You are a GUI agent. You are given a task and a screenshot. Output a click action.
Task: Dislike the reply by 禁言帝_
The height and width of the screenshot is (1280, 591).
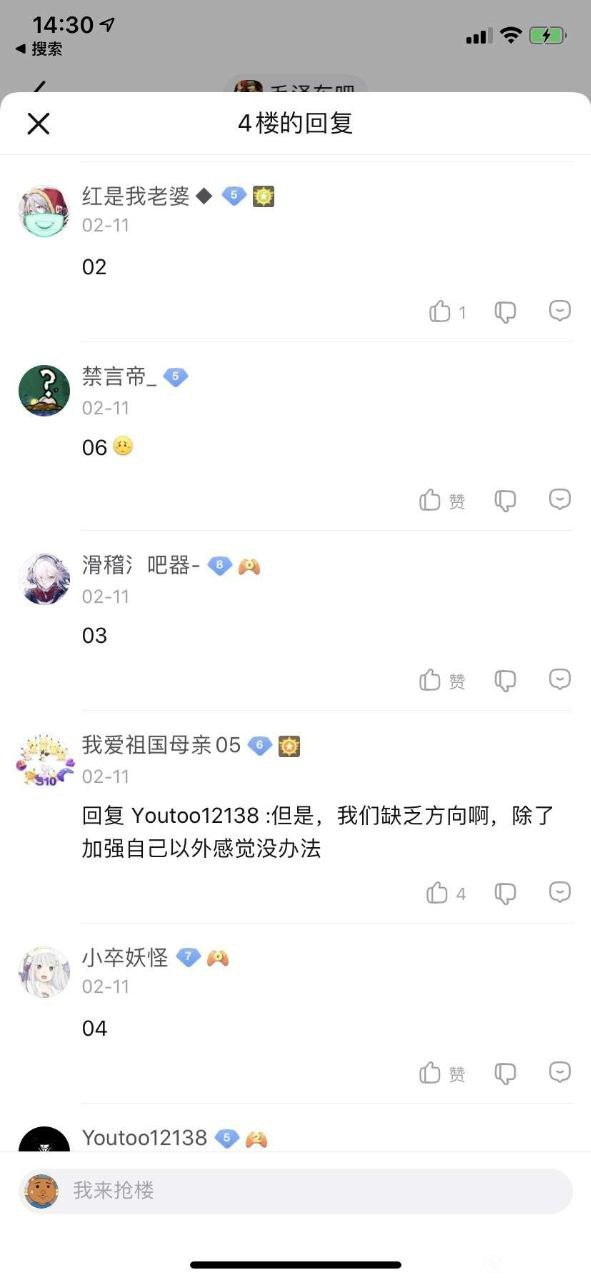(506, 500)
